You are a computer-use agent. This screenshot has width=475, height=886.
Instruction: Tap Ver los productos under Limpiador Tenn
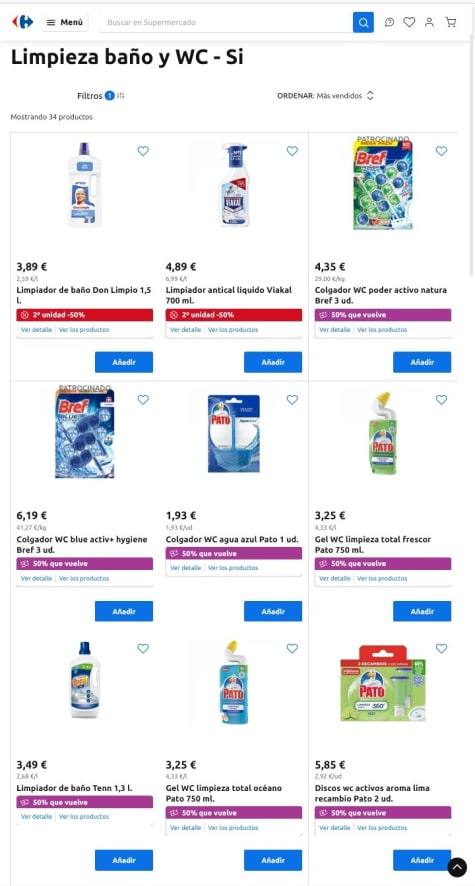84,816
